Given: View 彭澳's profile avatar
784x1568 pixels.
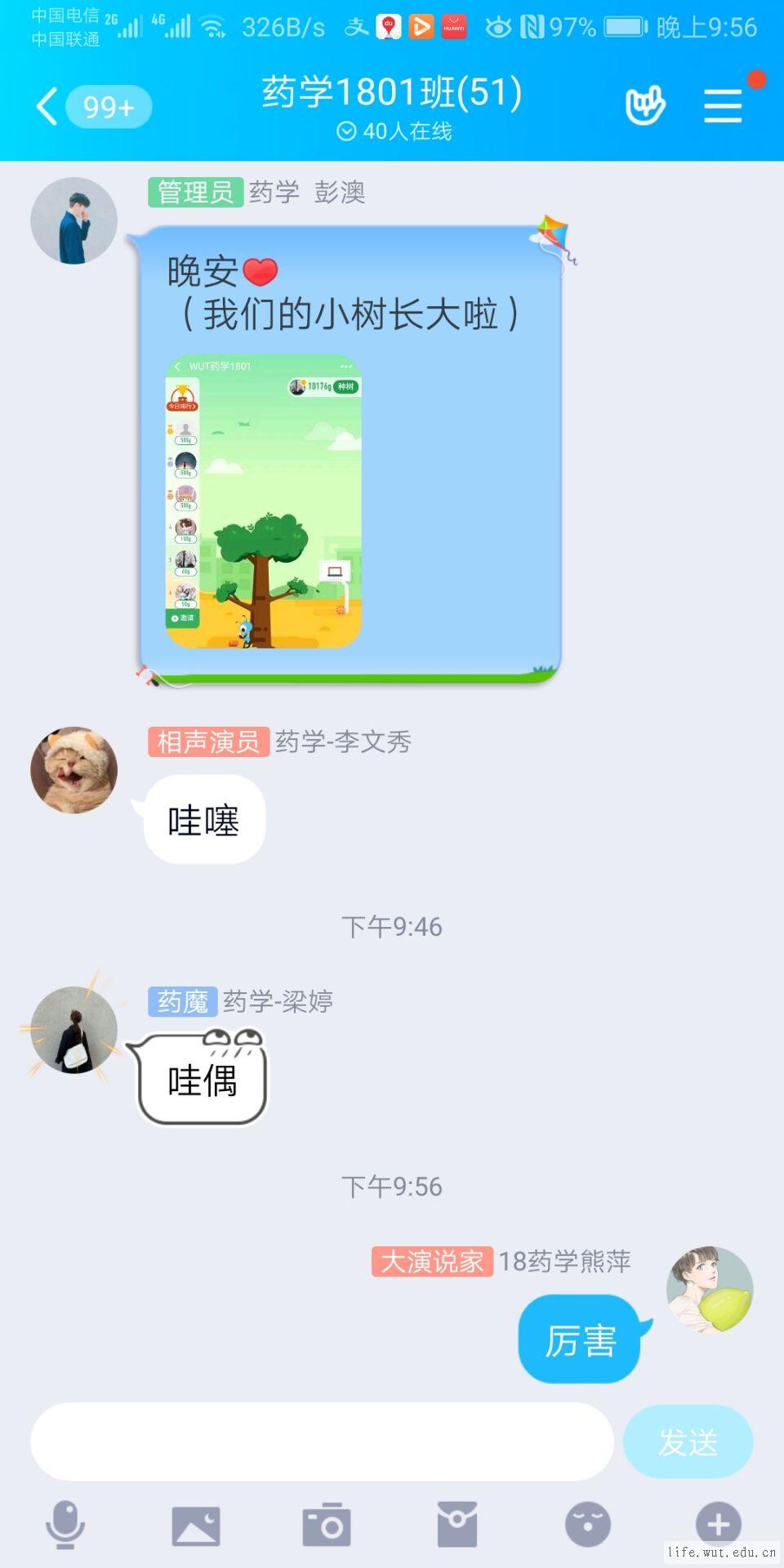Looking at the screenshot, I should (73, 220).
